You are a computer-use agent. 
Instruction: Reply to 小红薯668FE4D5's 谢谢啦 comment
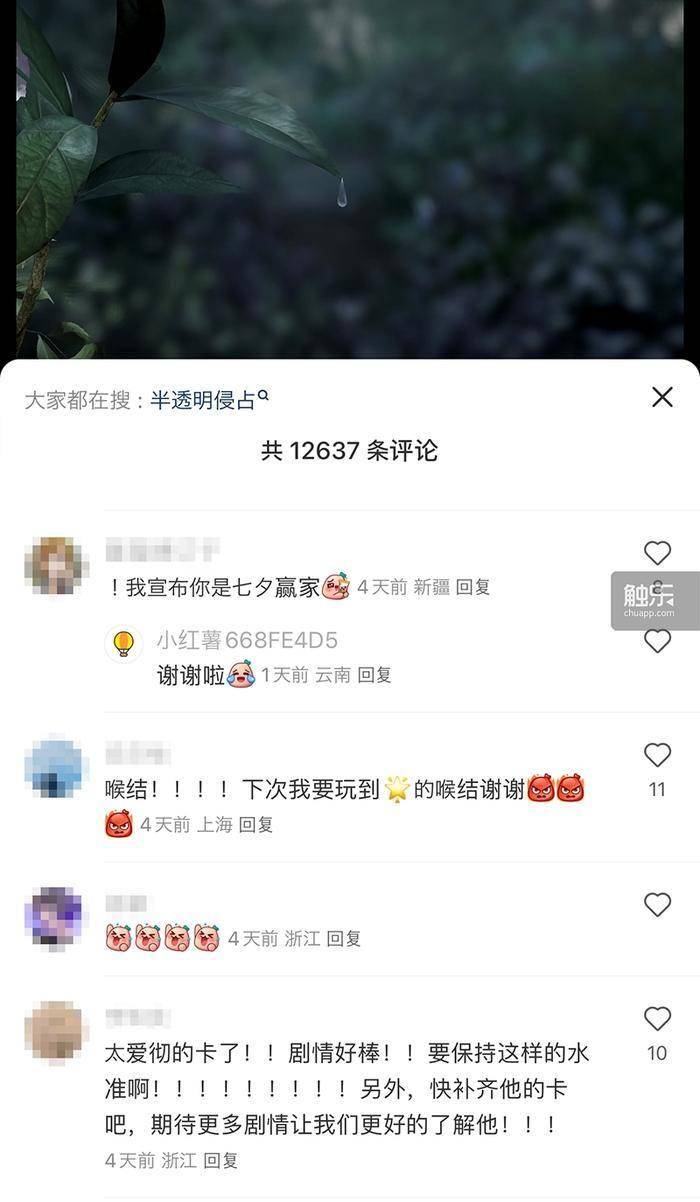coord(375,675)
